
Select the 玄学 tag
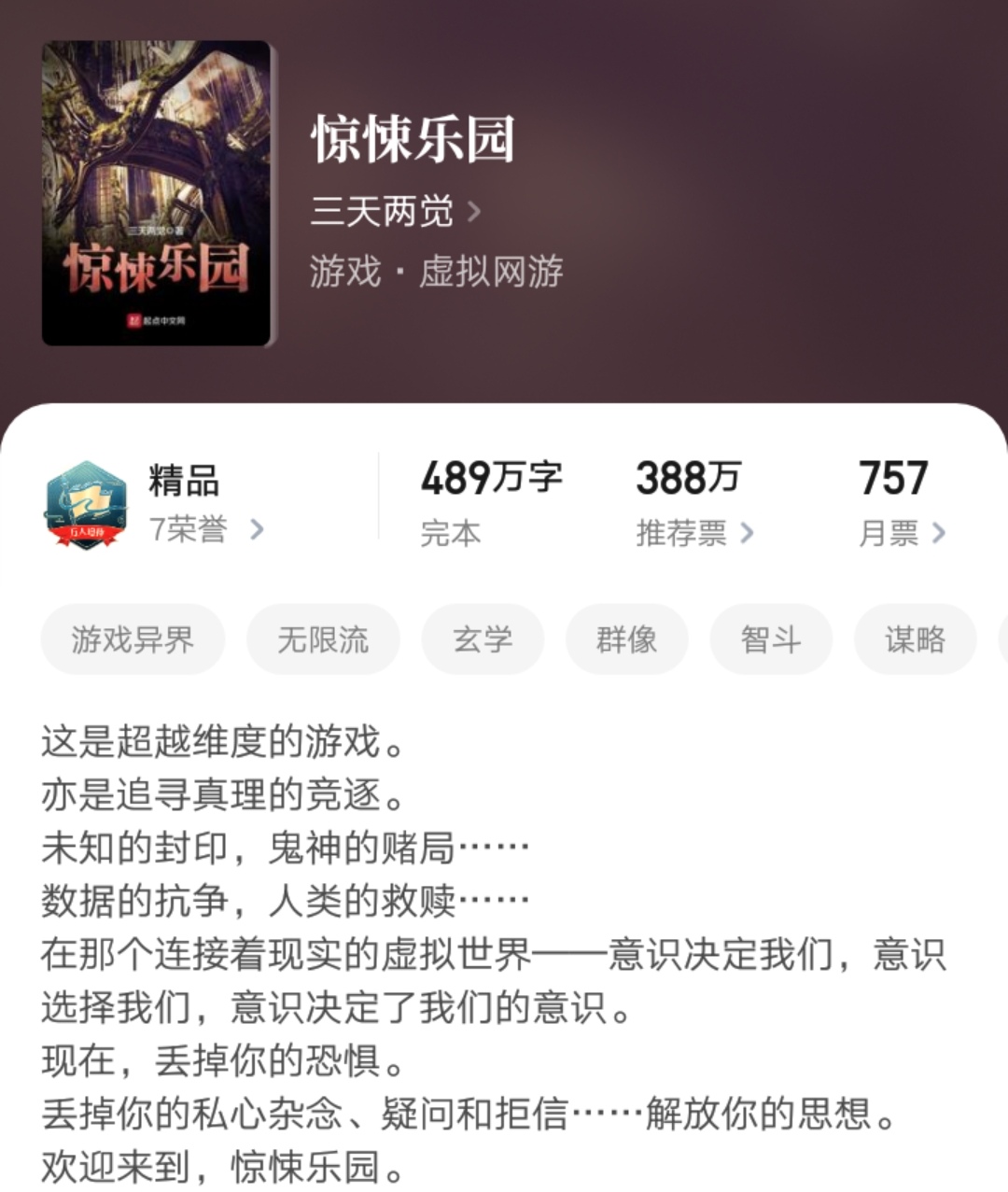(482, 638)
